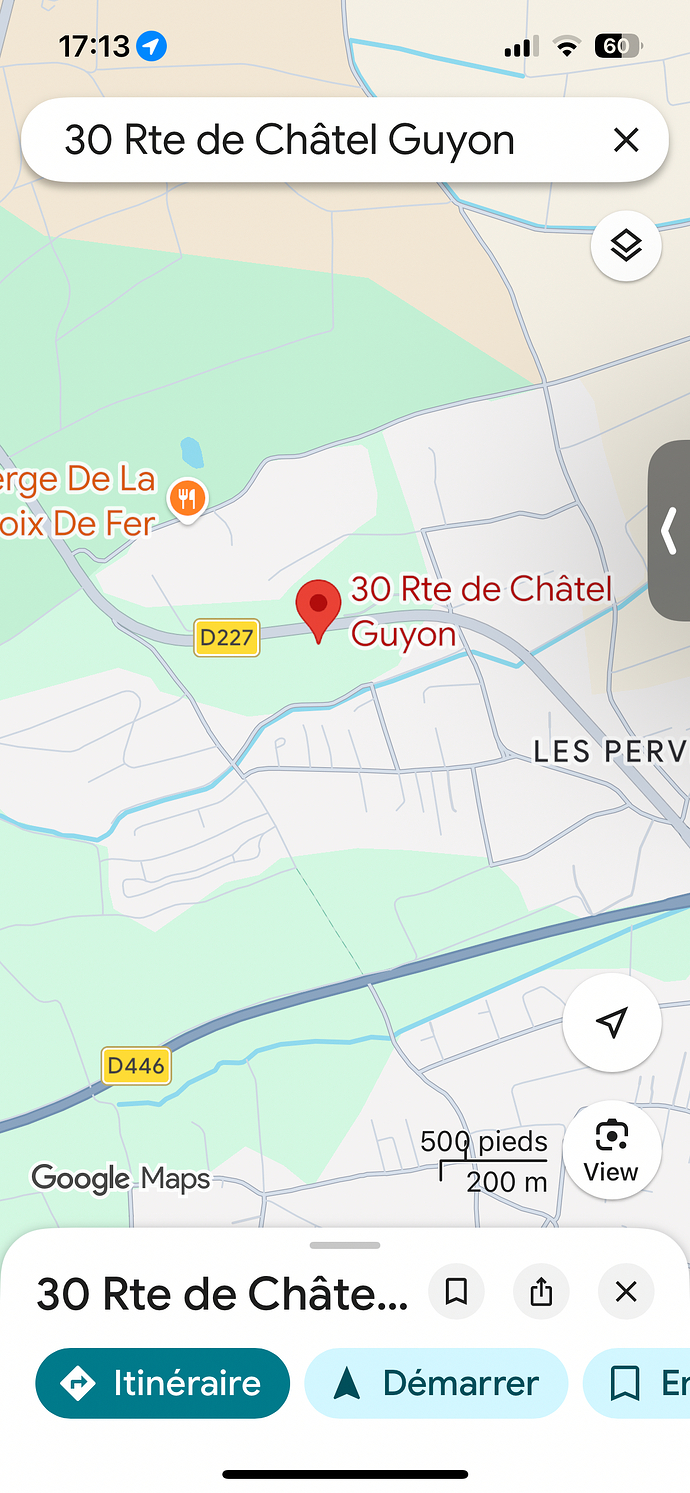Select the Auberge De La Croix De Fer restaurant marker

[x=187, y=497]
